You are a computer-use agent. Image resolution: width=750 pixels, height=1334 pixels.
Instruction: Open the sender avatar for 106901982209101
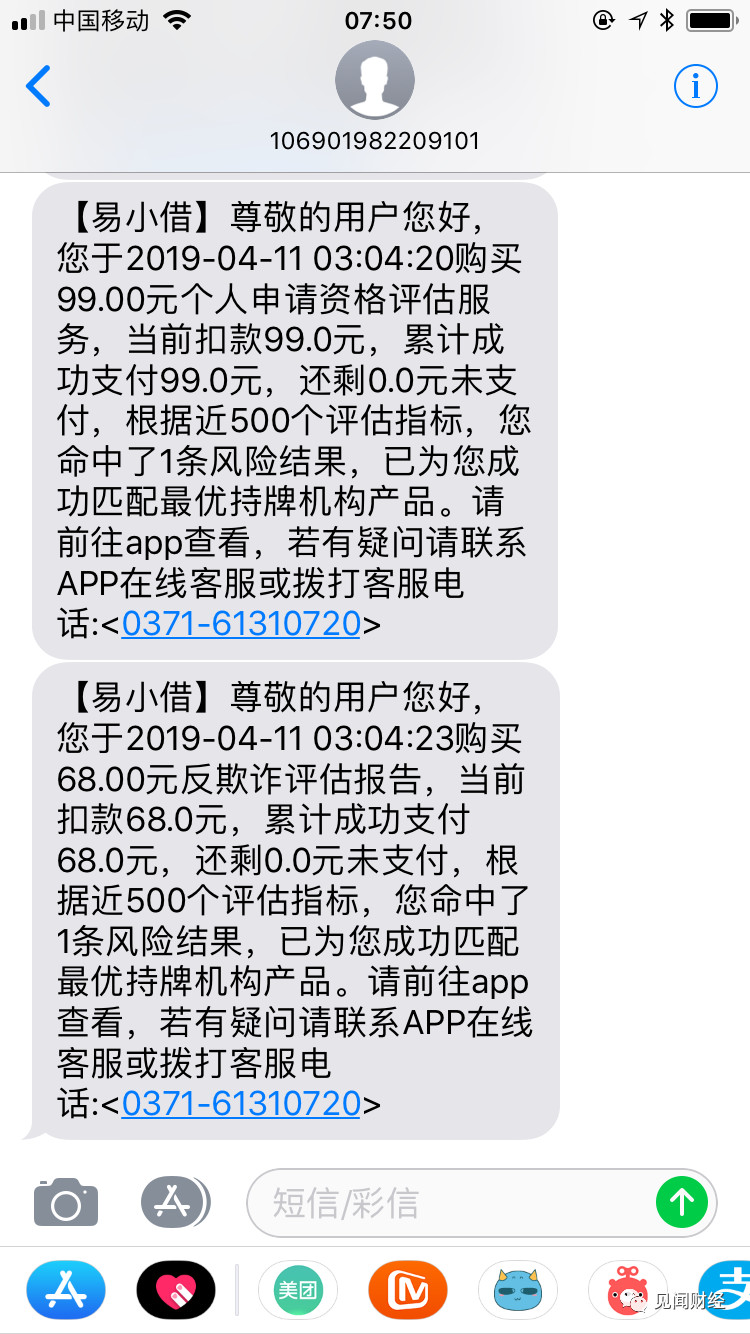[x=375, y=81]
